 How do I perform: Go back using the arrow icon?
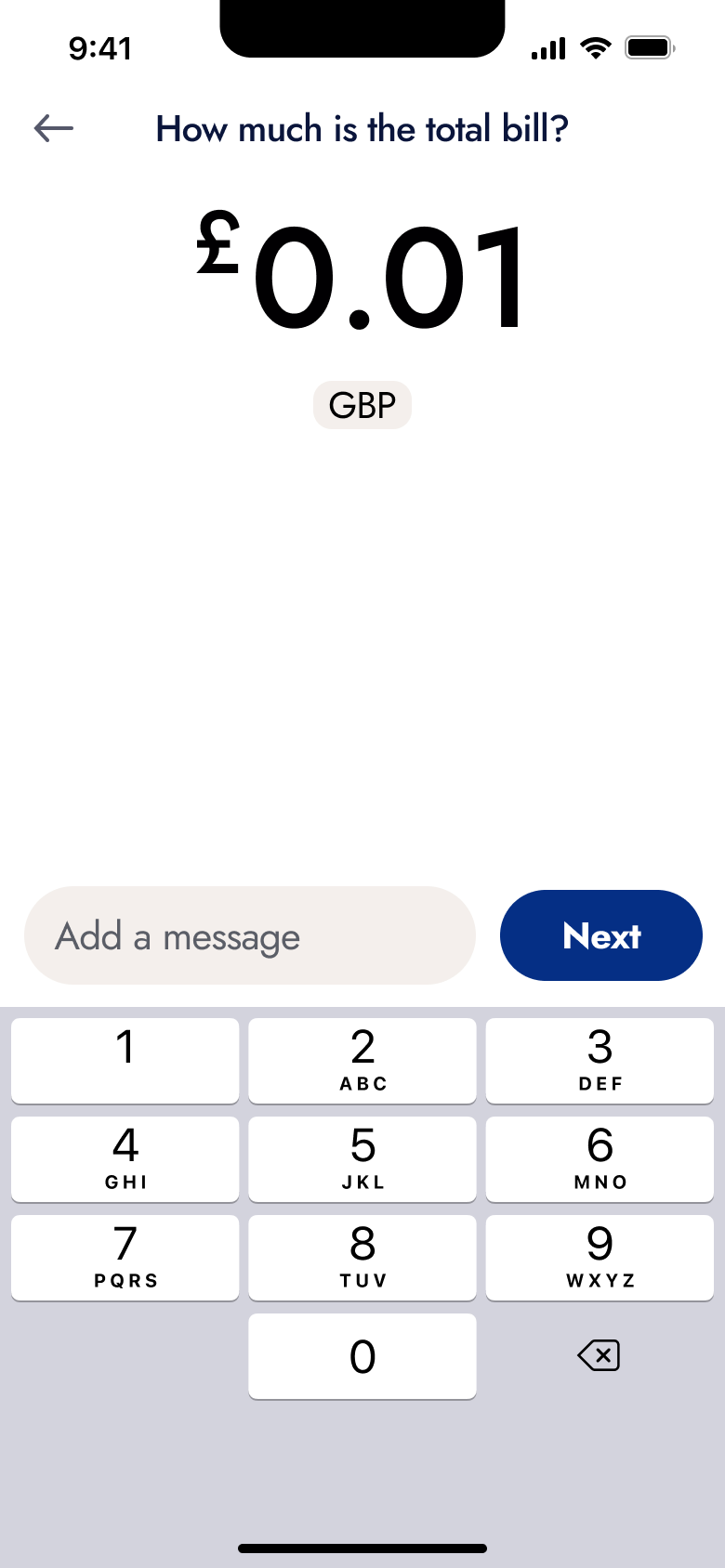(x=54, y=128)
